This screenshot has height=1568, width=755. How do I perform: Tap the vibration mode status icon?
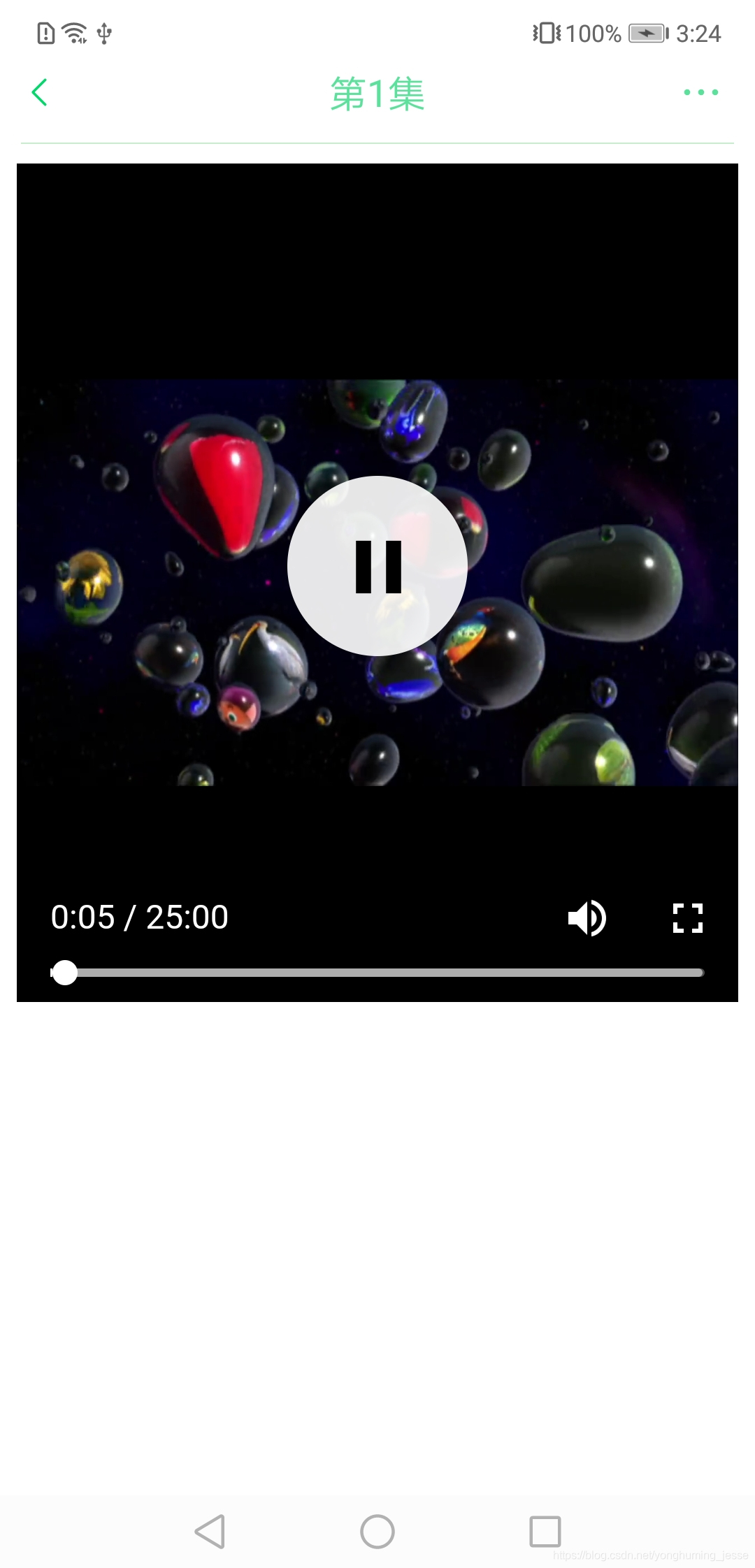tap(548, 32)
